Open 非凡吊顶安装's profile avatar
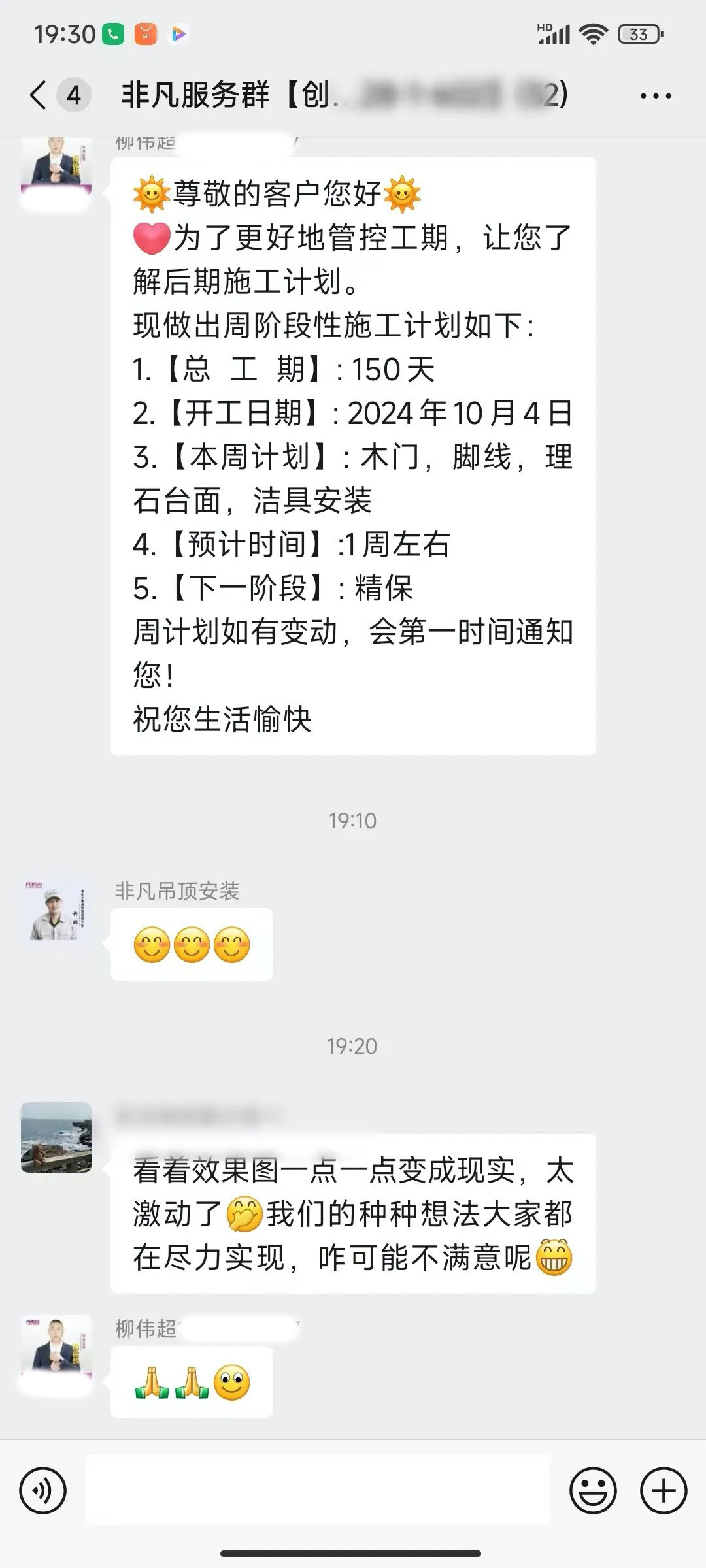This screenshot has height=1568, width=706. tap(56, 912)
